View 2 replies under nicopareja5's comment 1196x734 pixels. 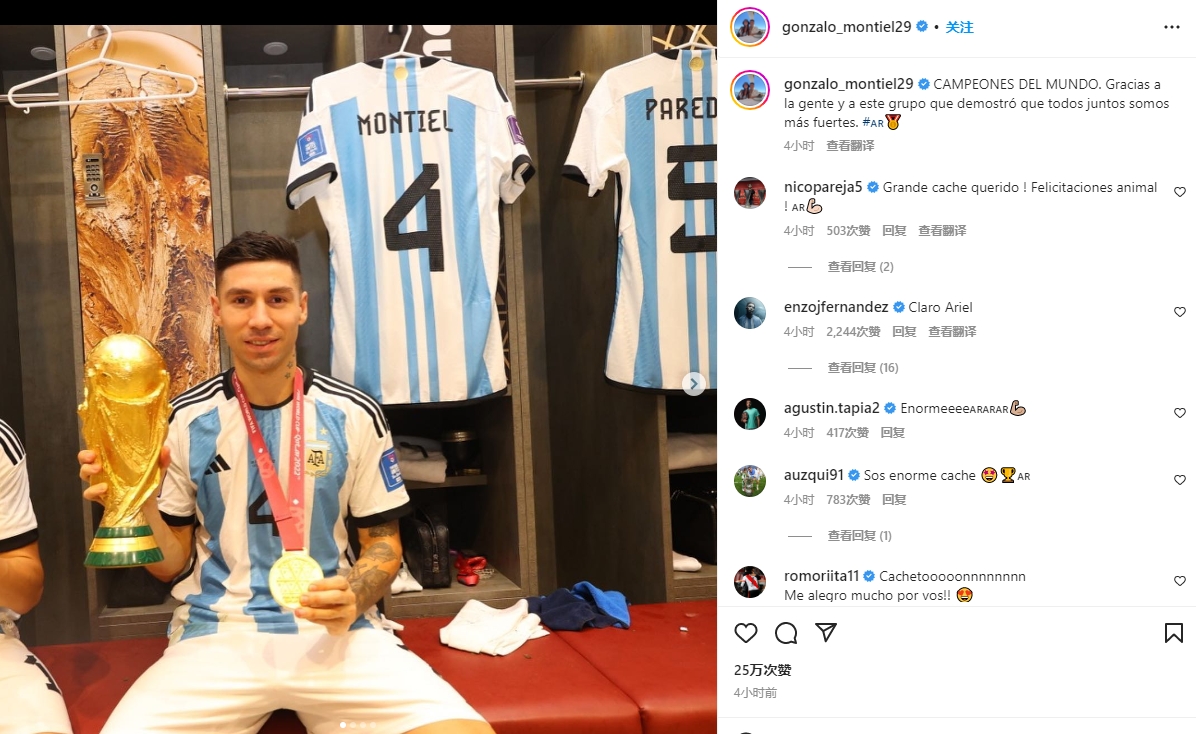click(x=860, y=267)
